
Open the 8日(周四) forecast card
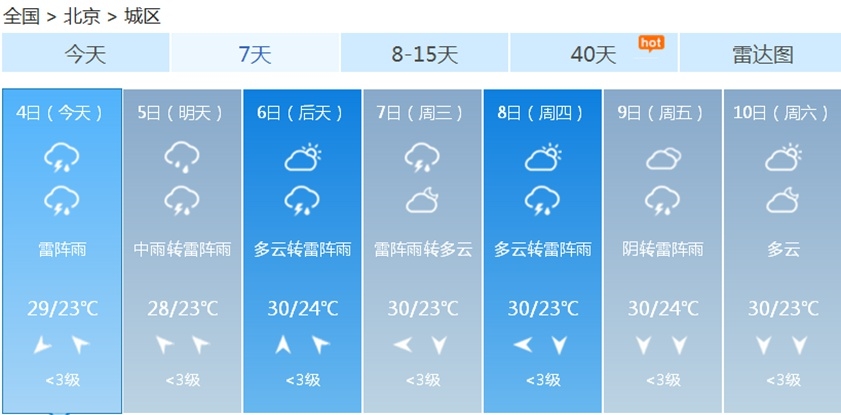(x=542, y=250)
